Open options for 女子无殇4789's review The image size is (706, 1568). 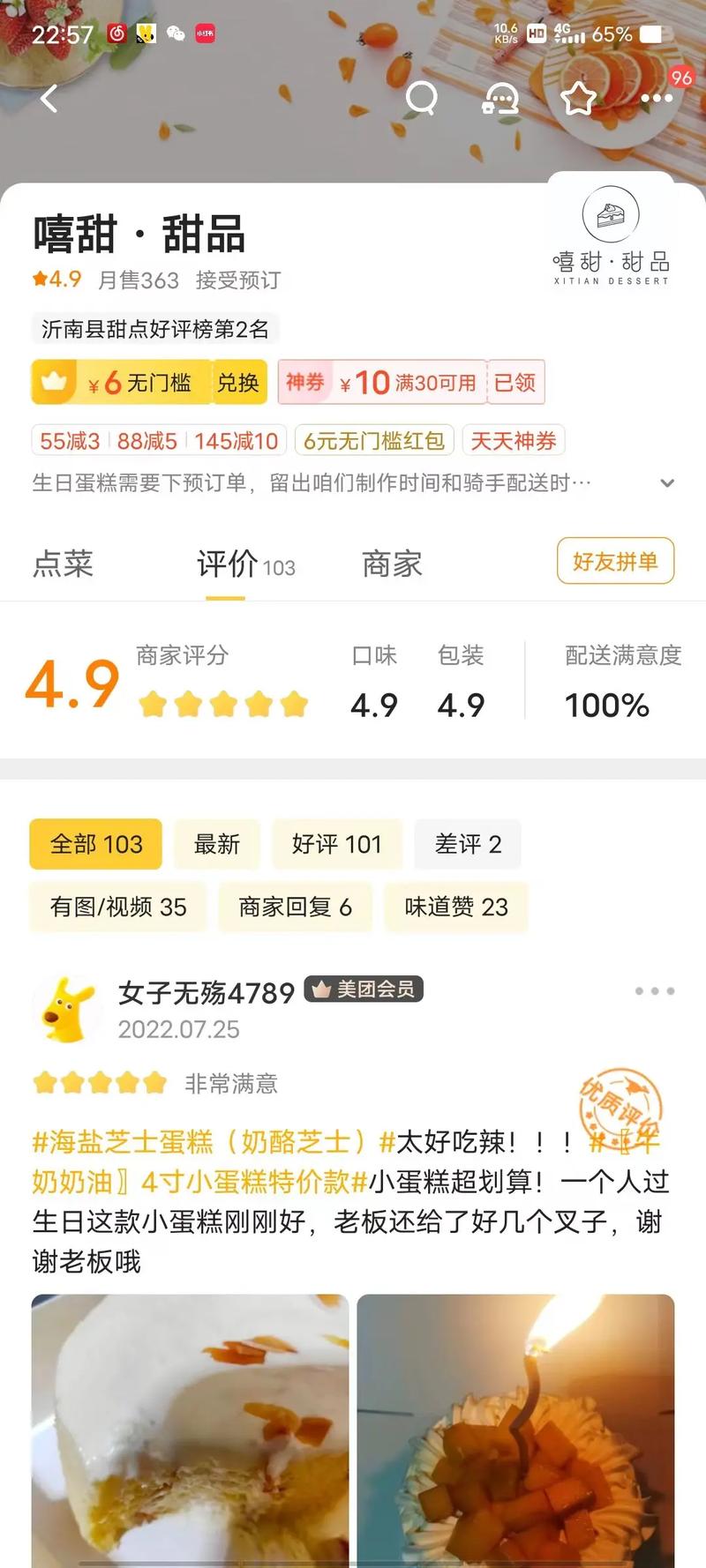655,991
